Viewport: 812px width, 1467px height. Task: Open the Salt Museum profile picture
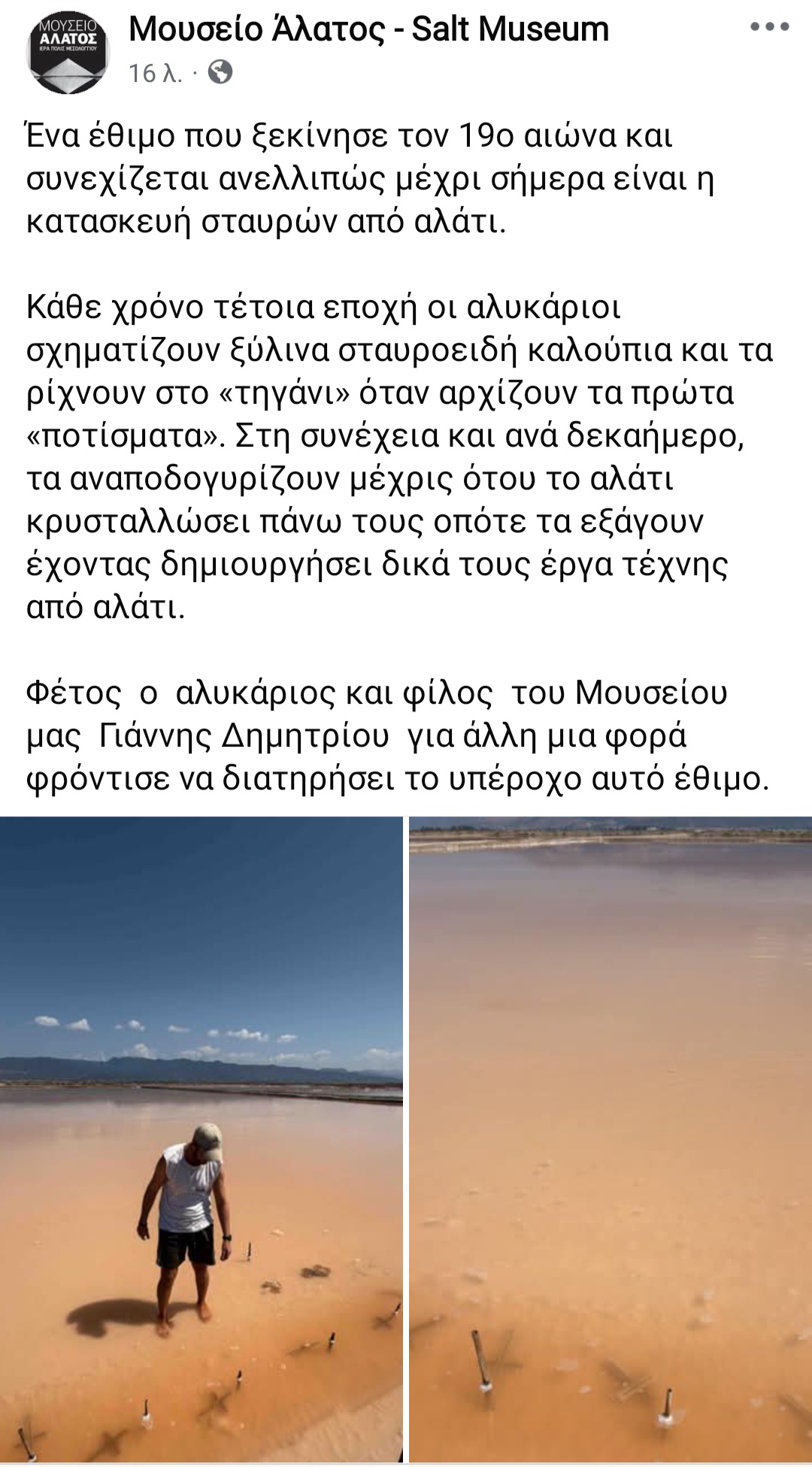click(x=68, y=53)
